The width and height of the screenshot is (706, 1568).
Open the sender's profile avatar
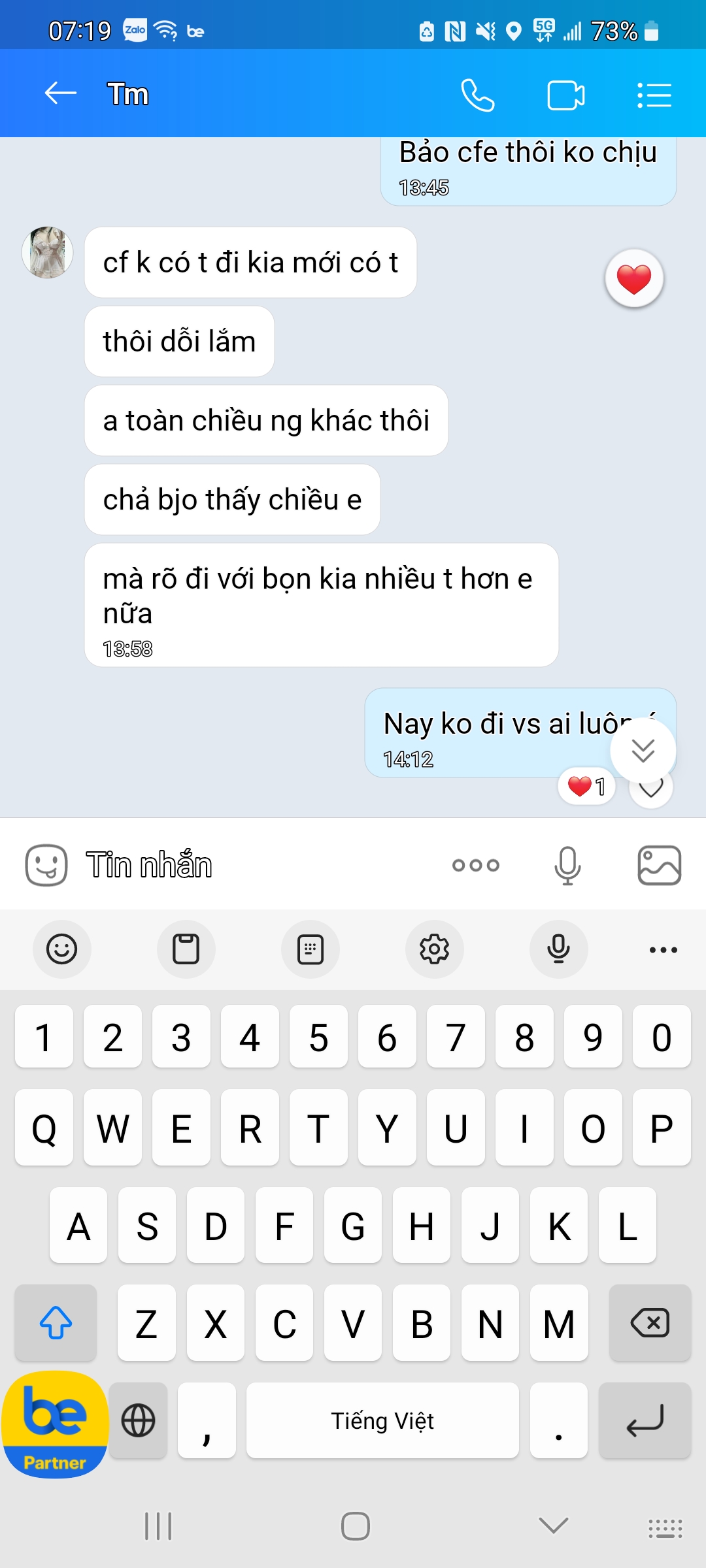47,253
